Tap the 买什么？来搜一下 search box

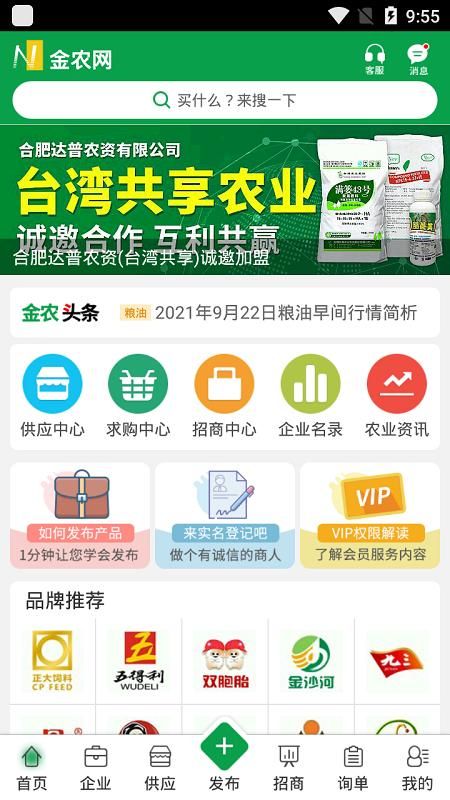pos(225,100)
